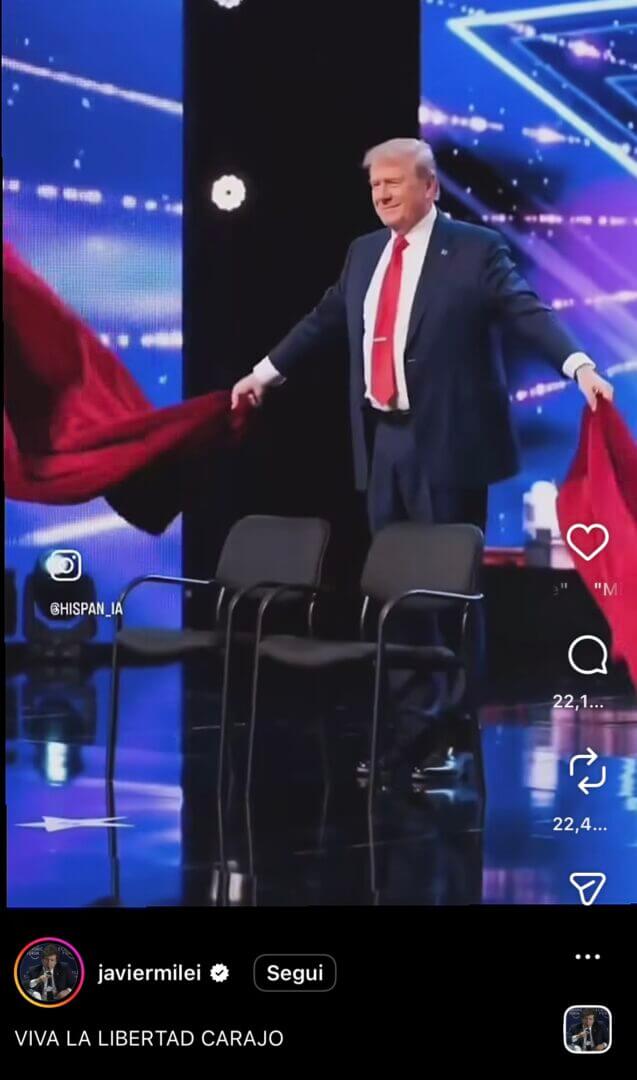Image resolution: width=637 pixels, height=1080 pixels.
Task: Like this reel with the heart icon
Action: point(587,542)
